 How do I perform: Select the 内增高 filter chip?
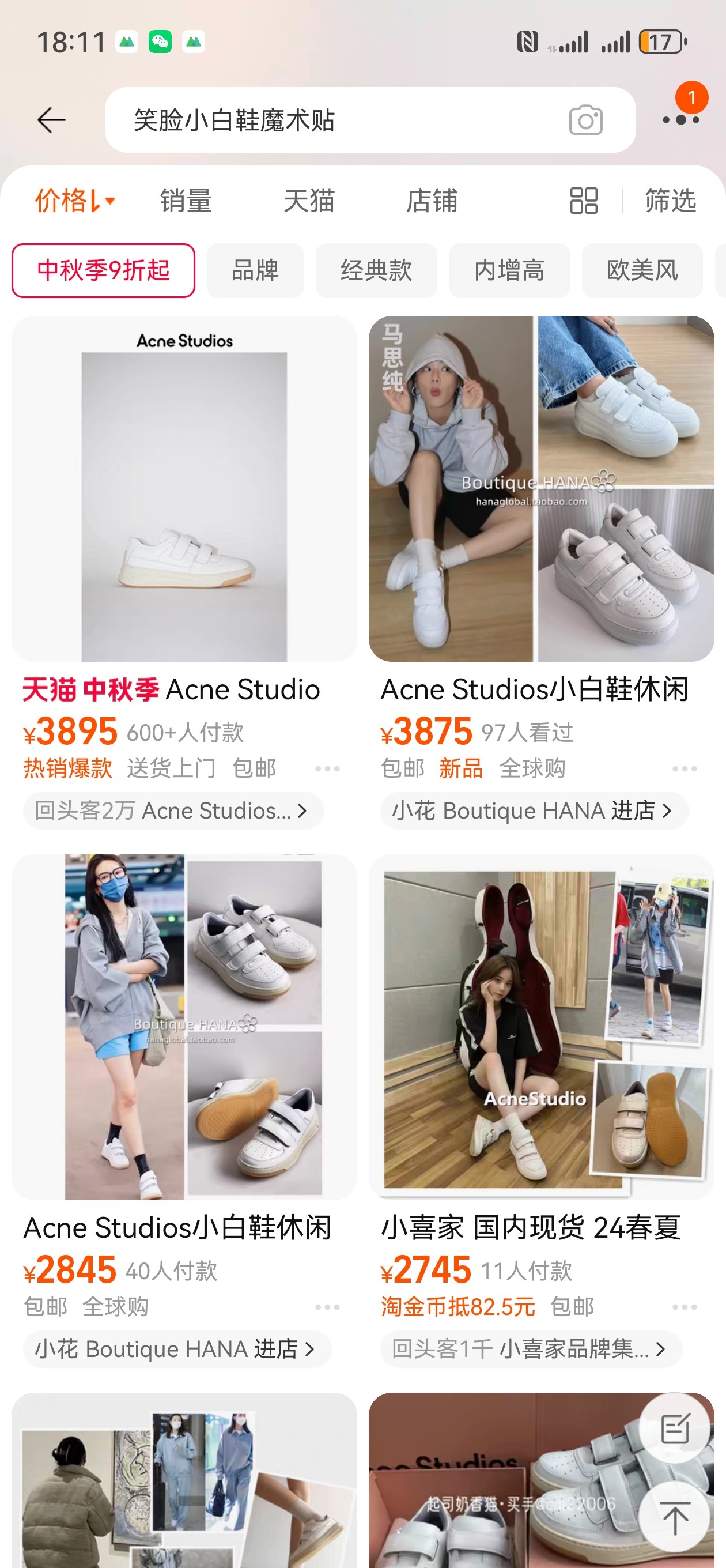509,270
